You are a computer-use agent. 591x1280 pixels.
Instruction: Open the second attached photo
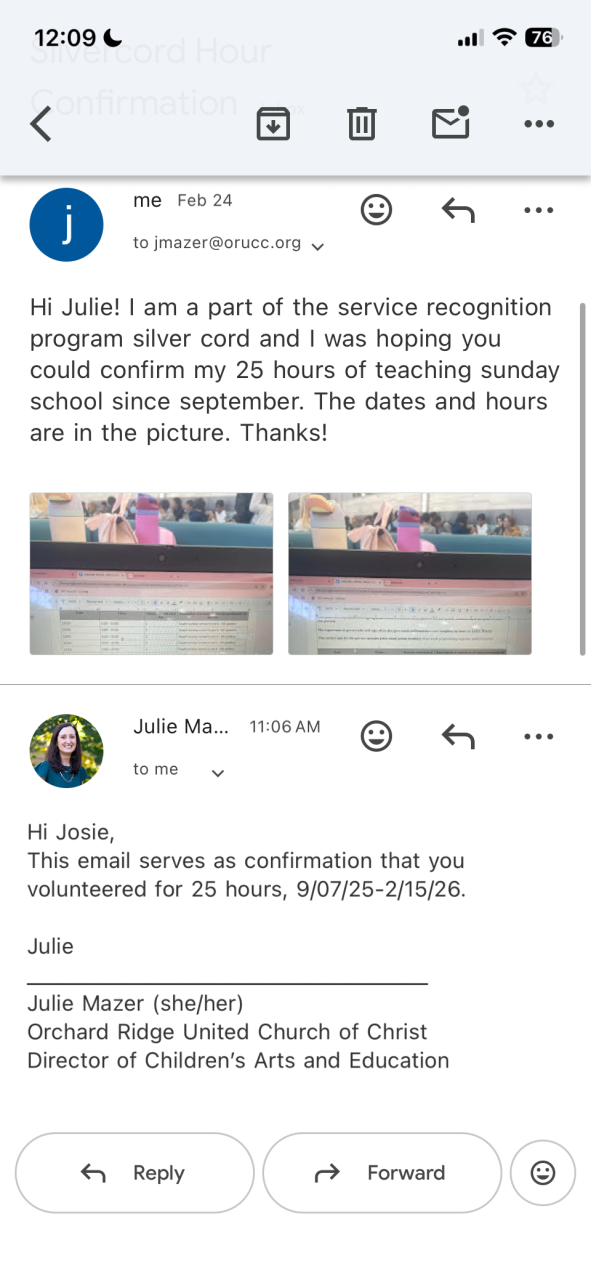tap(410, 574)
